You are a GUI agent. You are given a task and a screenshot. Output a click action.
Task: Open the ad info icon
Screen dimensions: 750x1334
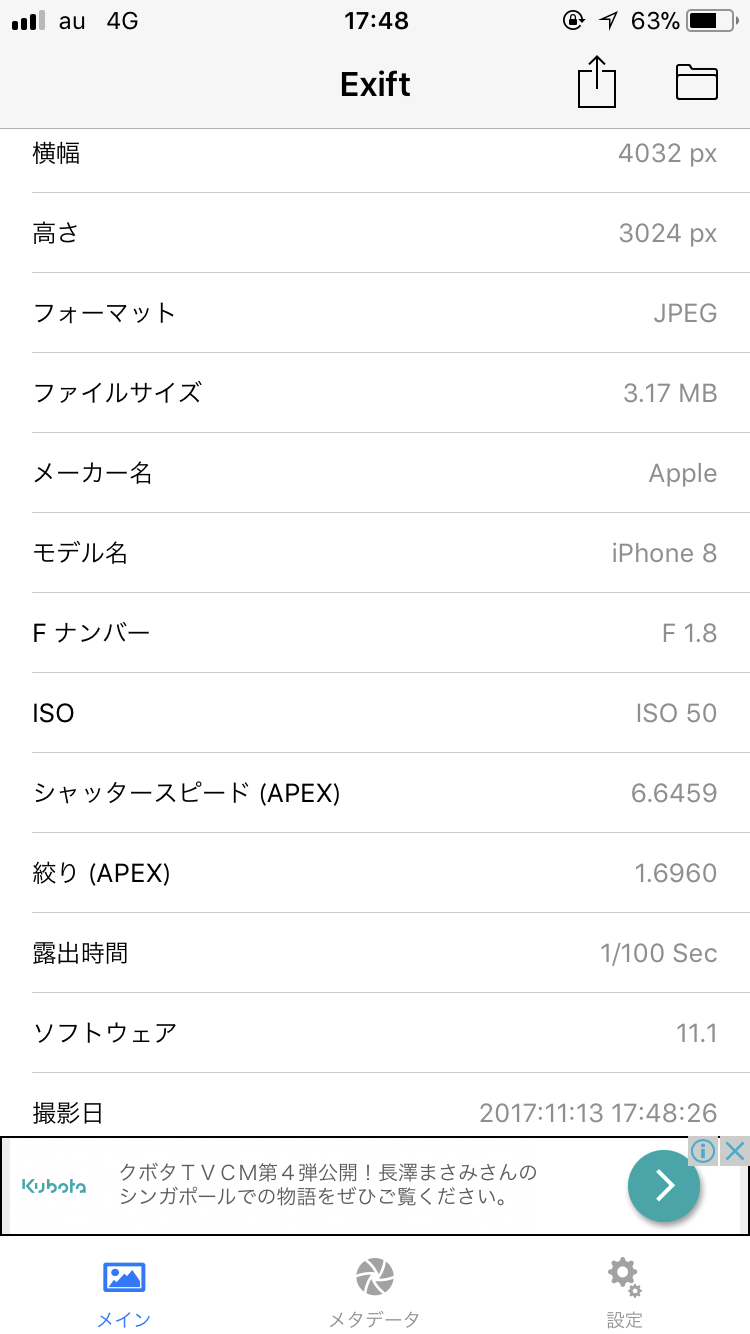[x=703, y=1151]
